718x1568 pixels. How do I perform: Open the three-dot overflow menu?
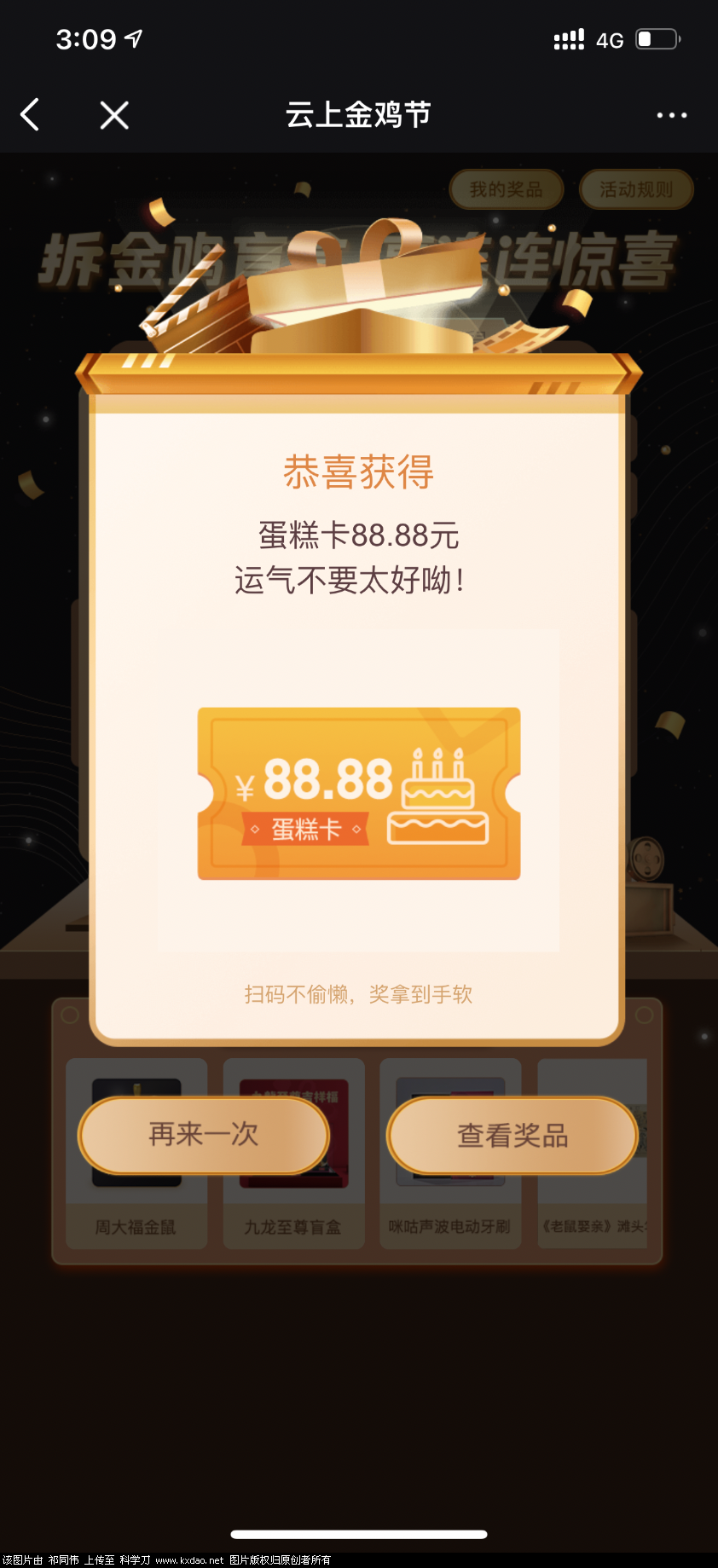click(671, 115)
